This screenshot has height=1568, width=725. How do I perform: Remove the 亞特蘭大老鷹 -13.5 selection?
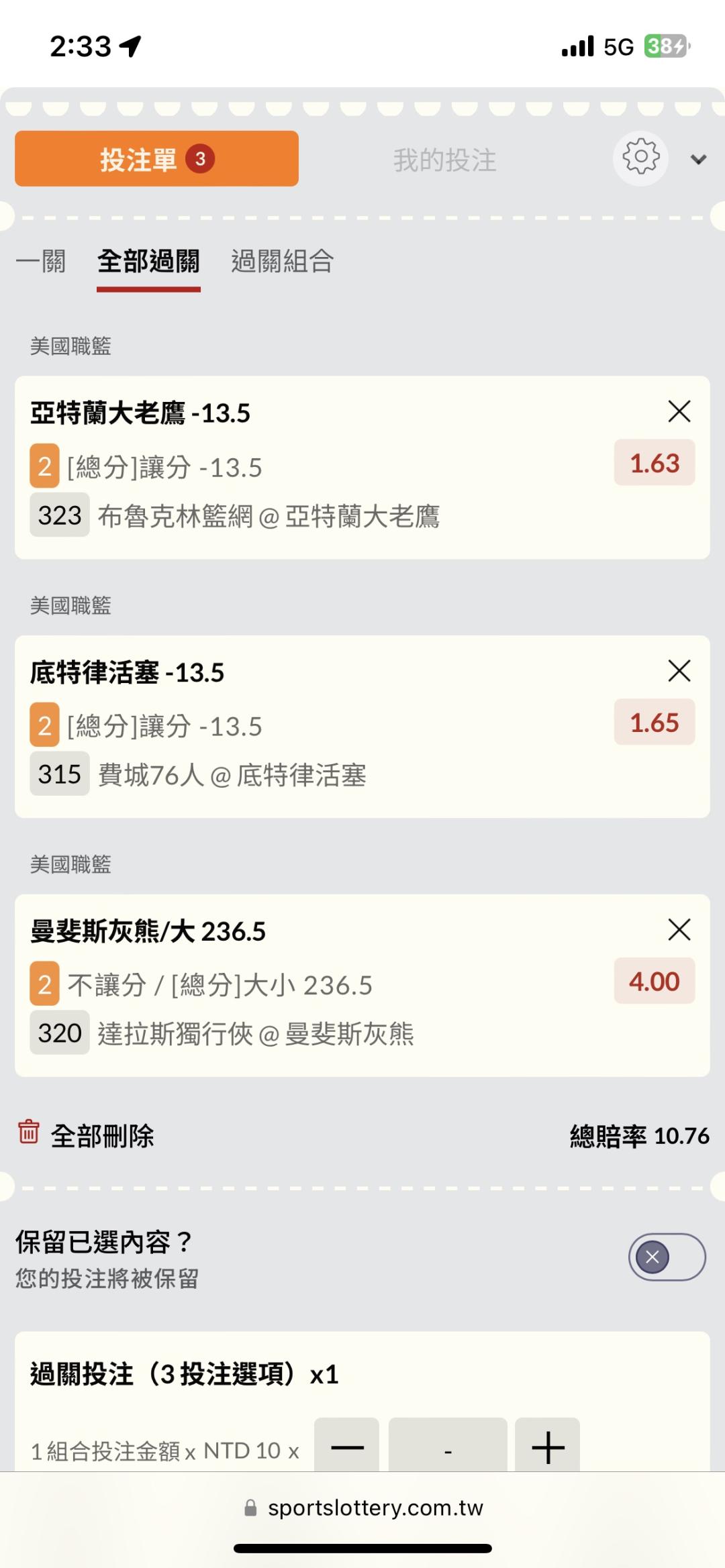pos(679,411)
